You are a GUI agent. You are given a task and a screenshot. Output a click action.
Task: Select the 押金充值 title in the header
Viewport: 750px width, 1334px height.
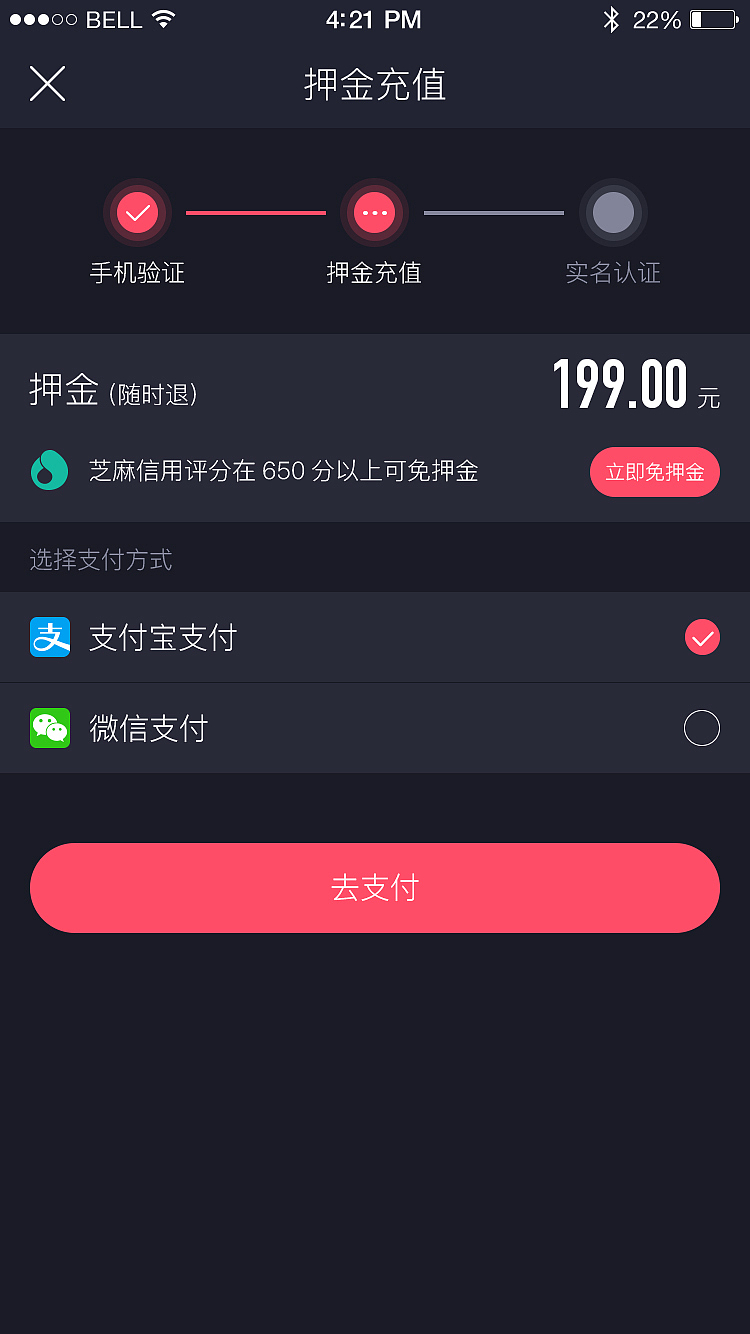[x=374, y=86]
